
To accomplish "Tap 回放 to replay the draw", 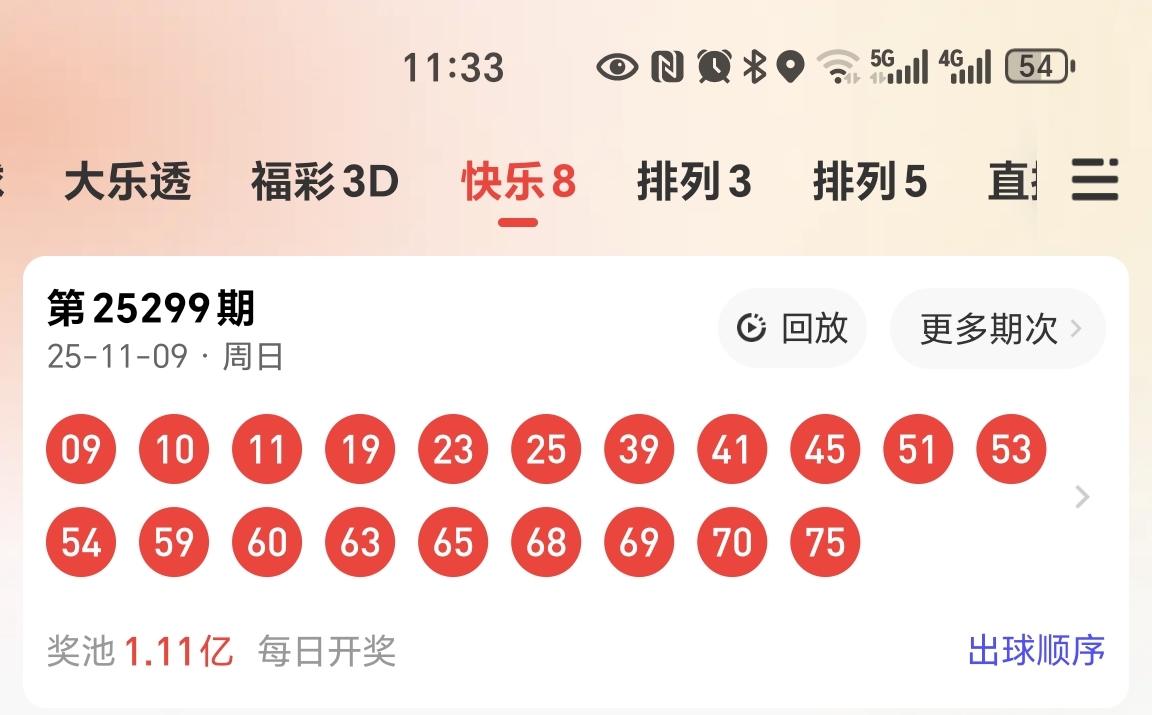I will pyautogui.click(x=792, y=328).
